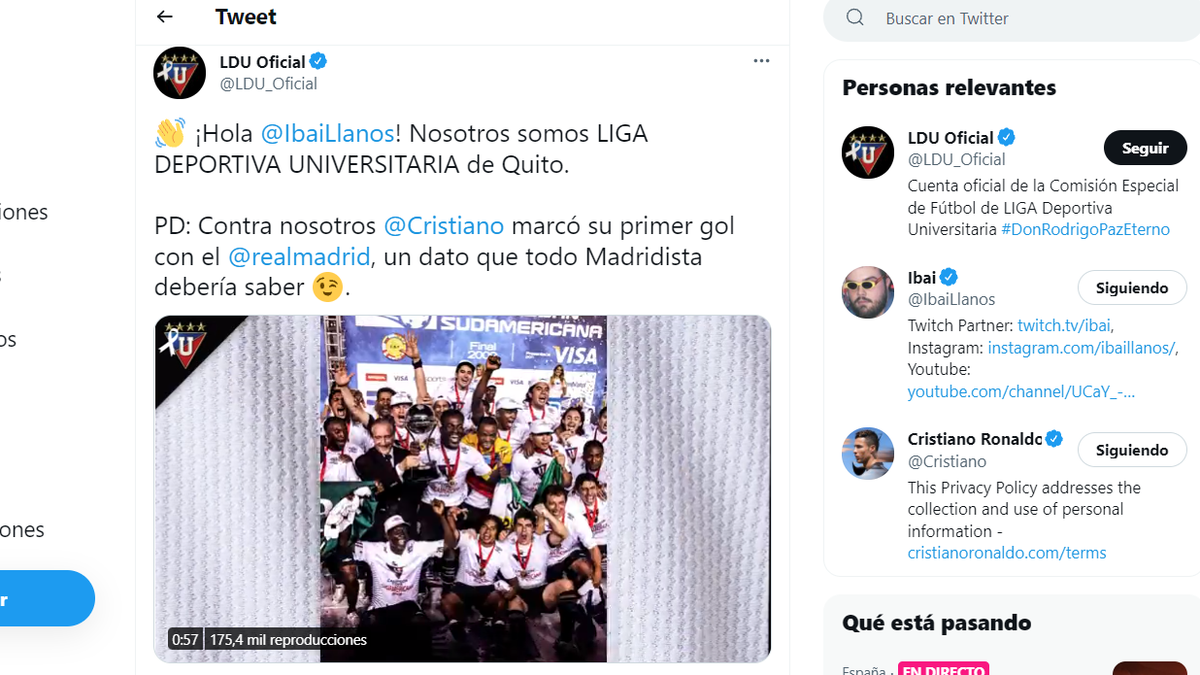Open Ibai's youtube.com channel link

tap(1020, 391)
